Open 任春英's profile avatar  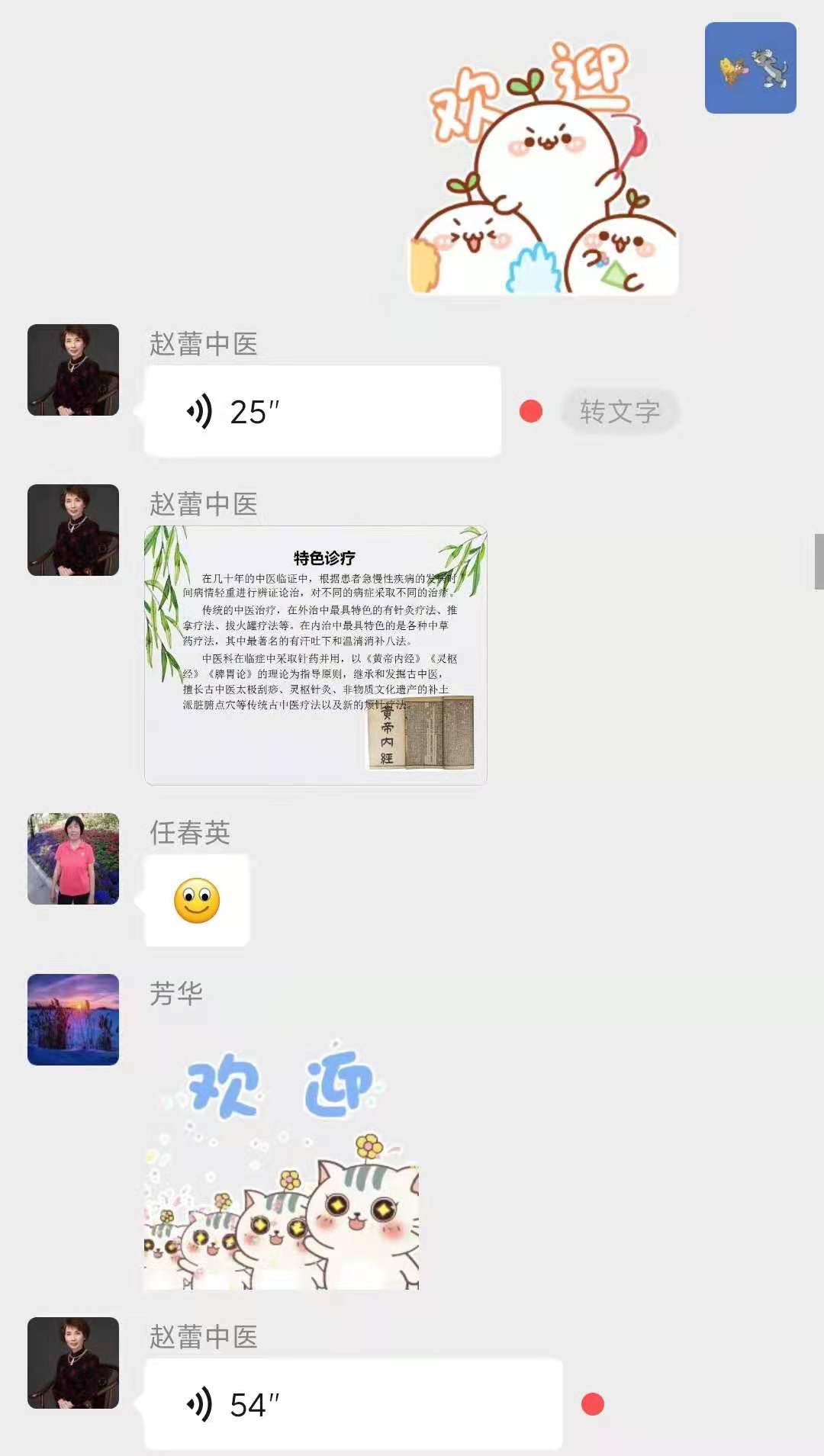tap(73, 859)
